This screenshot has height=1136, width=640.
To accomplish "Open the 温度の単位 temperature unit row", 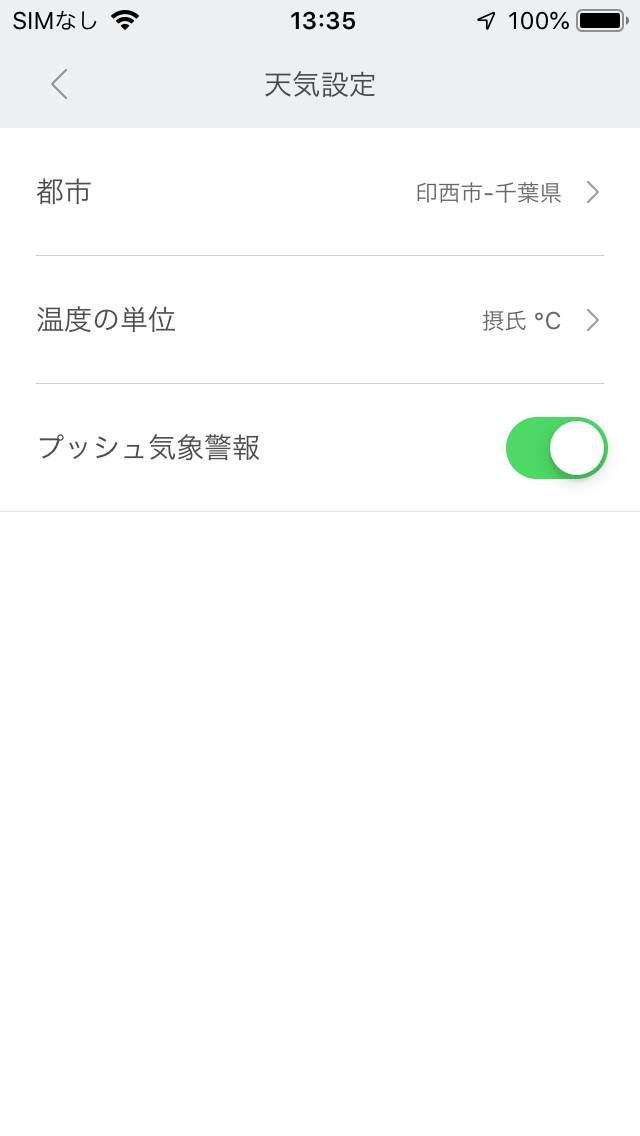I will point(320,320).
